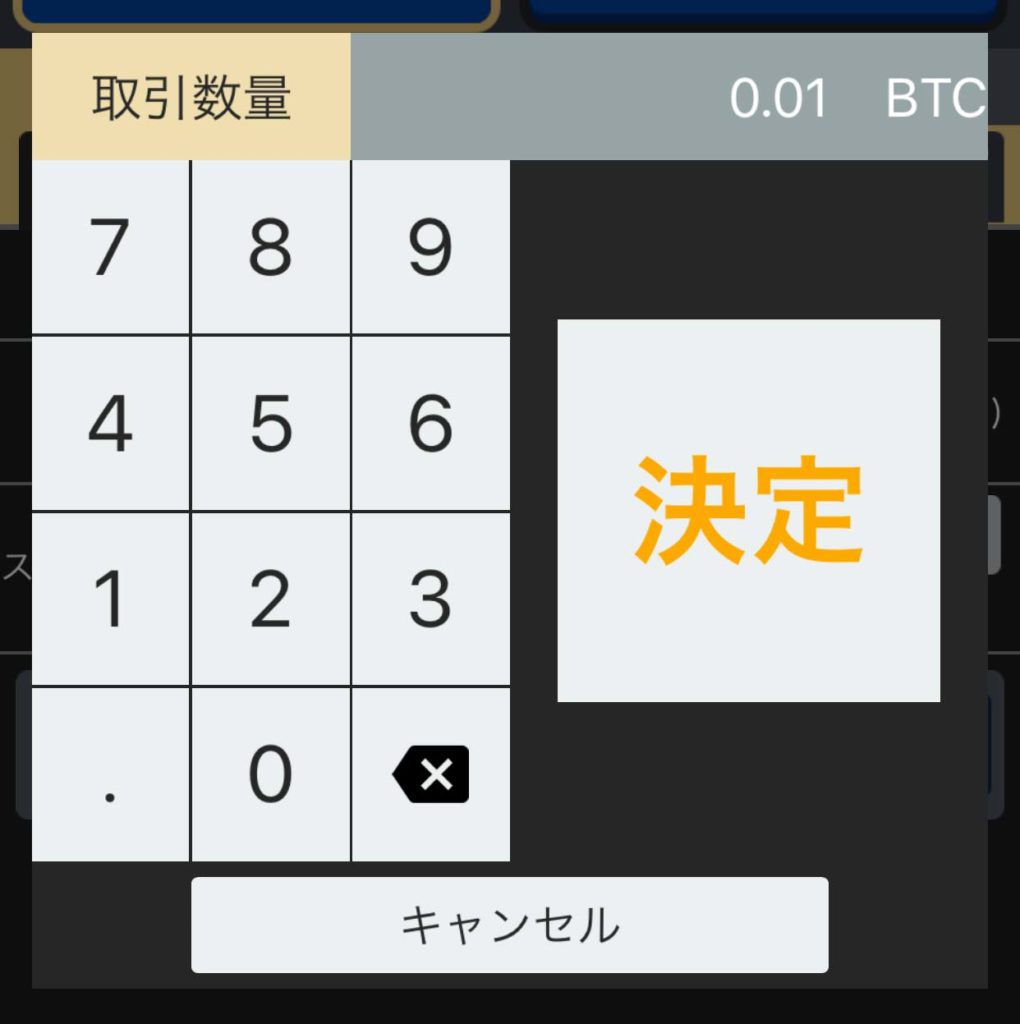Screen dimensions: 1020x1024
Task: Tap the 3 key
Action: (x=430, y=599)
